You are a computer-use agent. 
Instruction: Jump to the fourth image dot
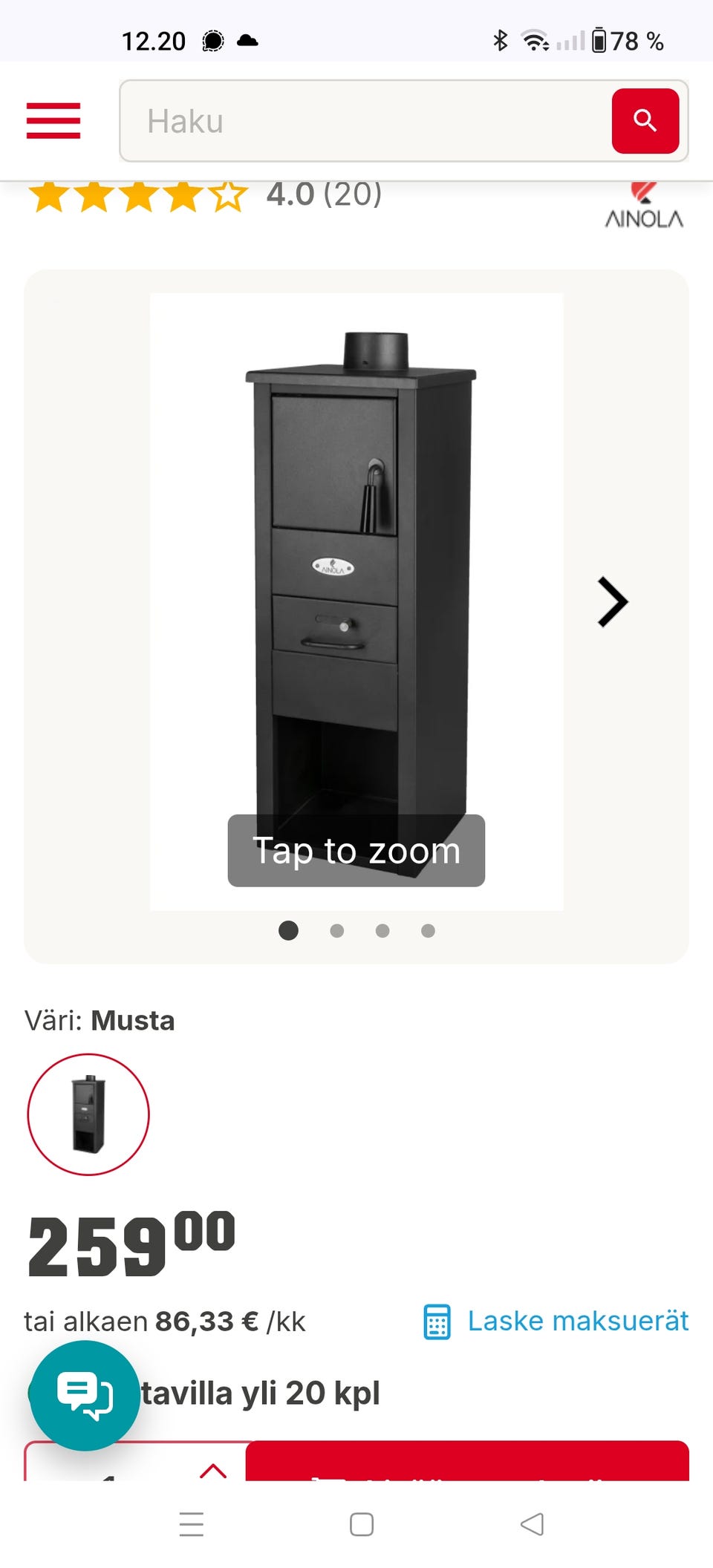tap(428, 930)
